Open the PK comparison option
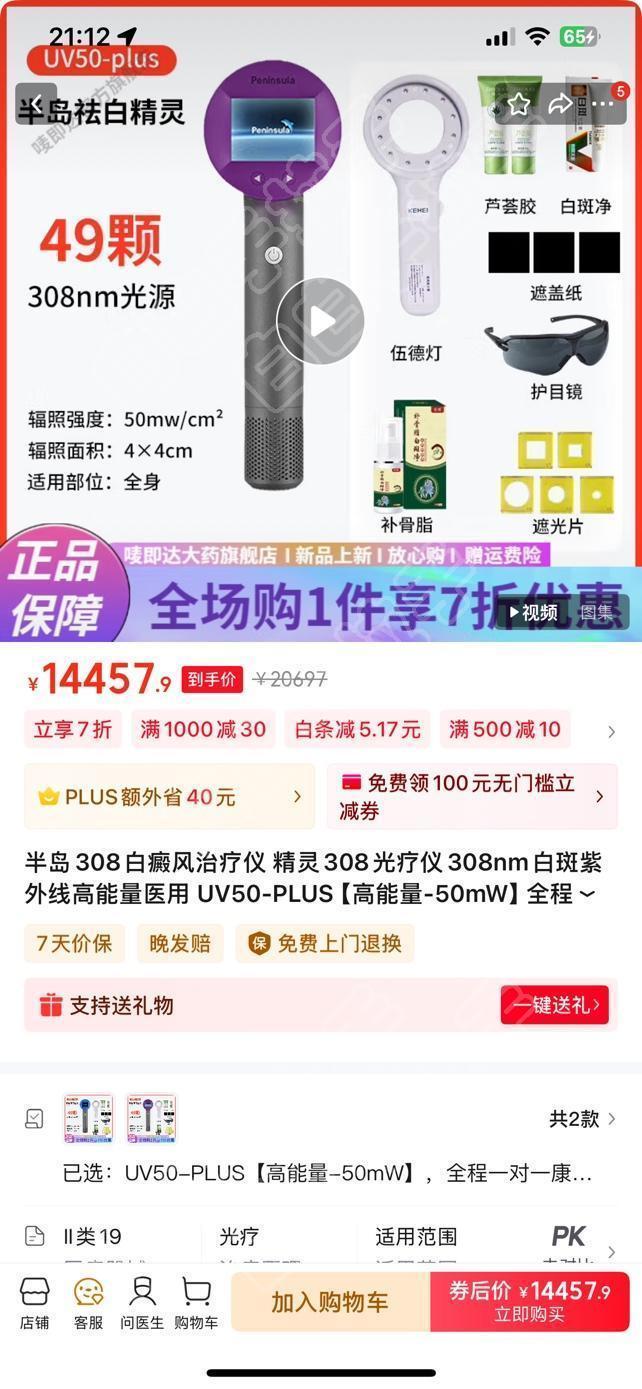This screenshot has width=642, height=1389. tap(568, 1240)
